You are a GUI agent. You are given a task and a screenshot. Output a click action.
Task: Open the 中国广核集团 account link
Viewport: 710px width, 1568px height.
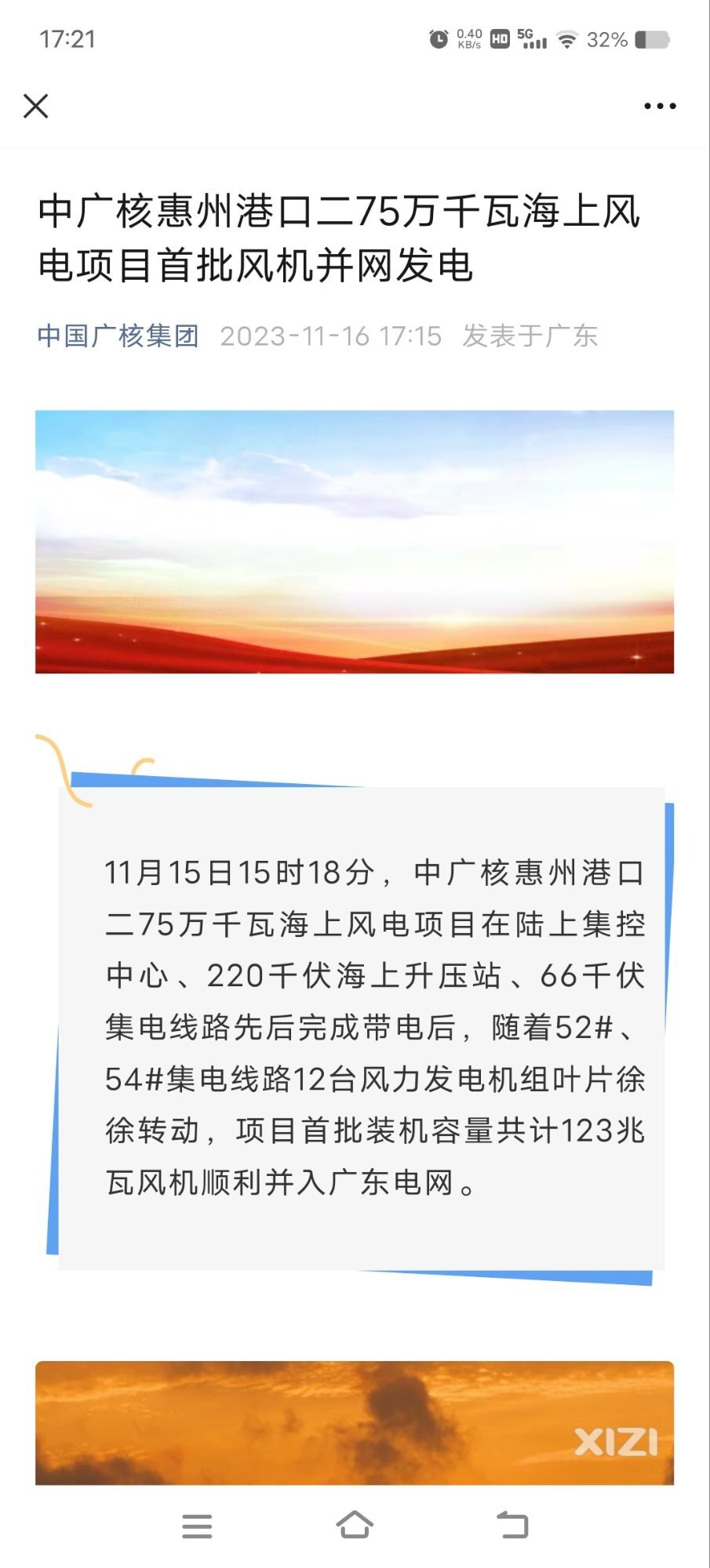(x=118, y=336)
